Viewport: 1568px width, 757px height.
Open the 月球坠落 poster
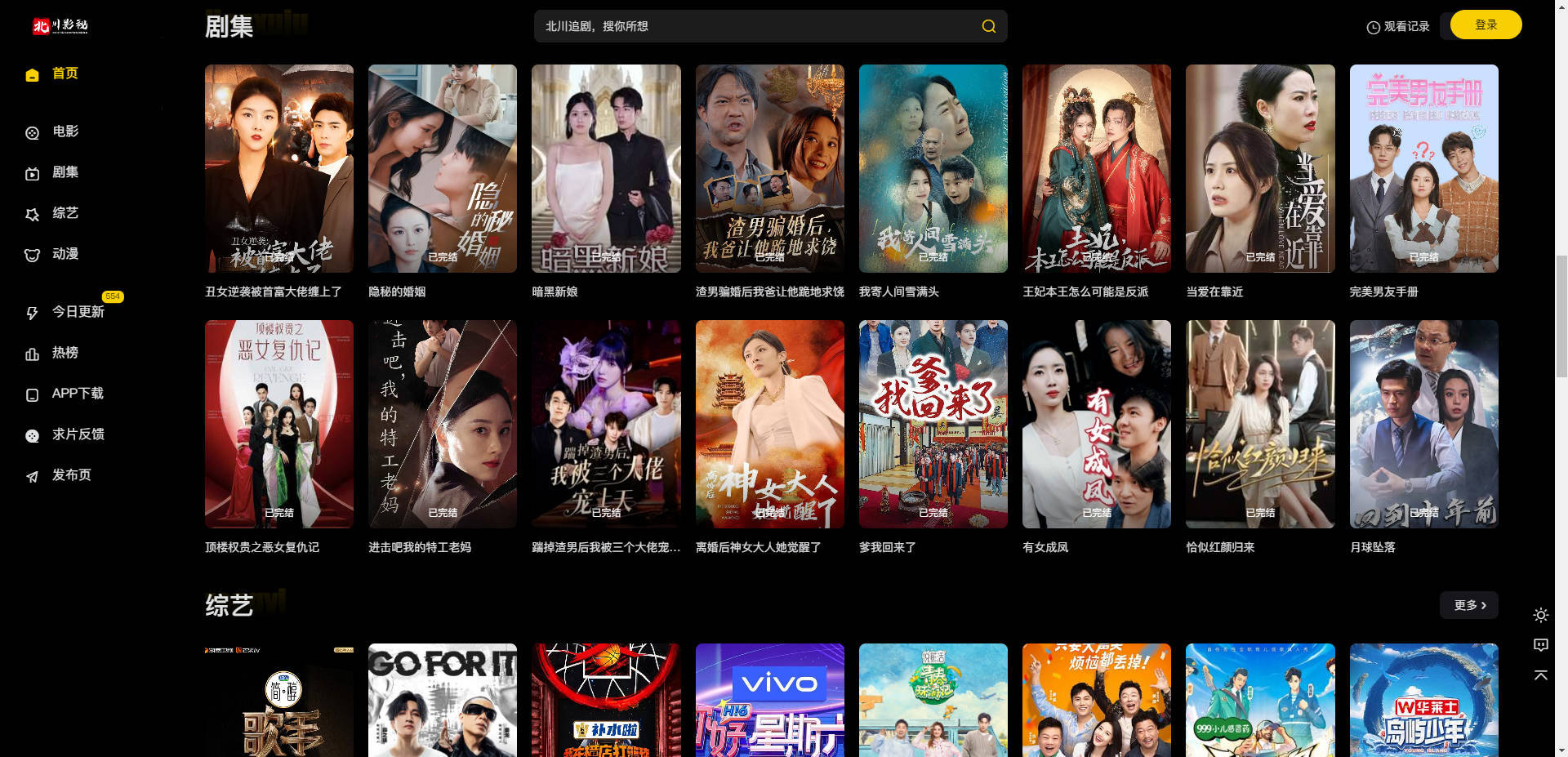1423,424
